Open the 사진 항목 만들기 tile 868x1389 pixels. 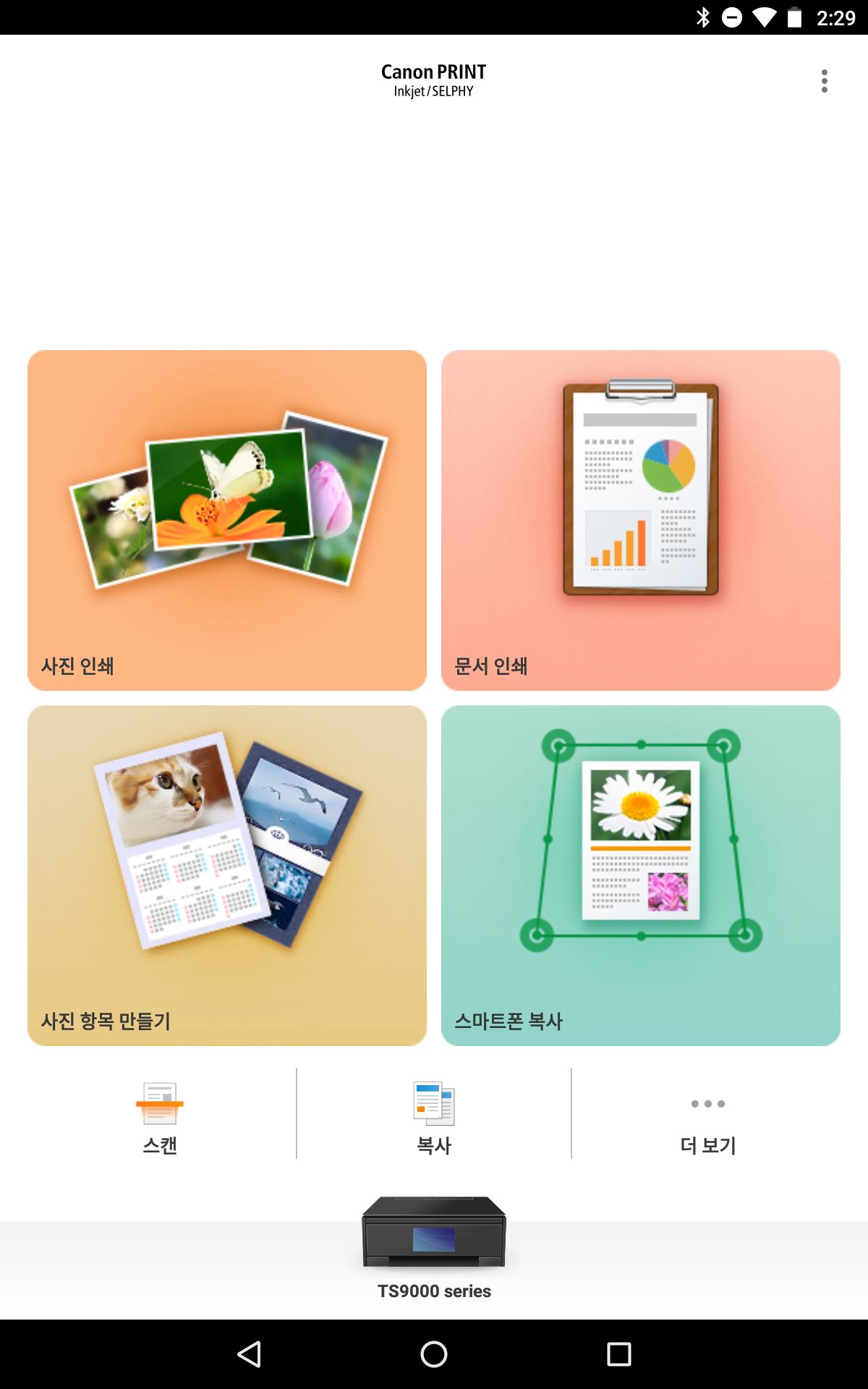[227, 875]
